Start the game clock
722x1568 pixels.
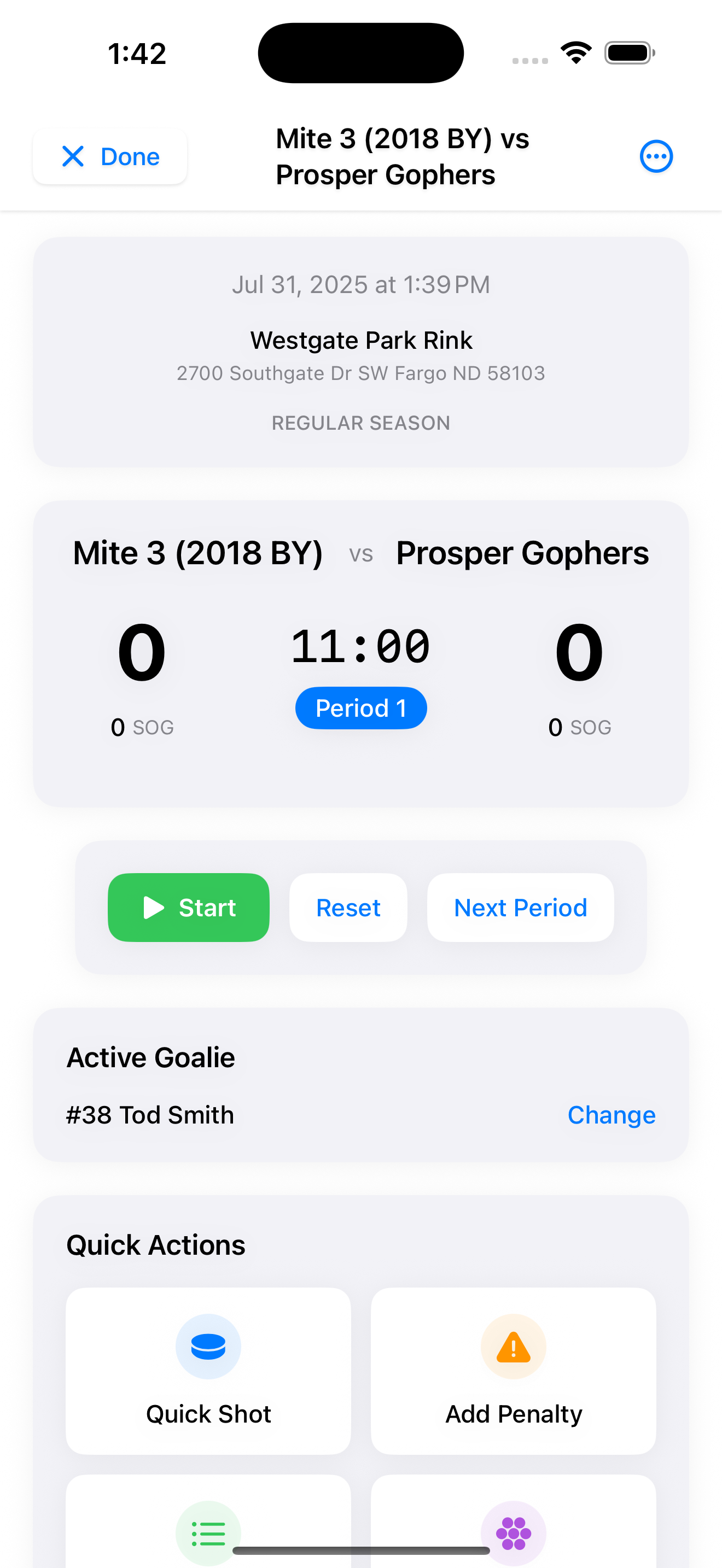(x=189, y=908)
